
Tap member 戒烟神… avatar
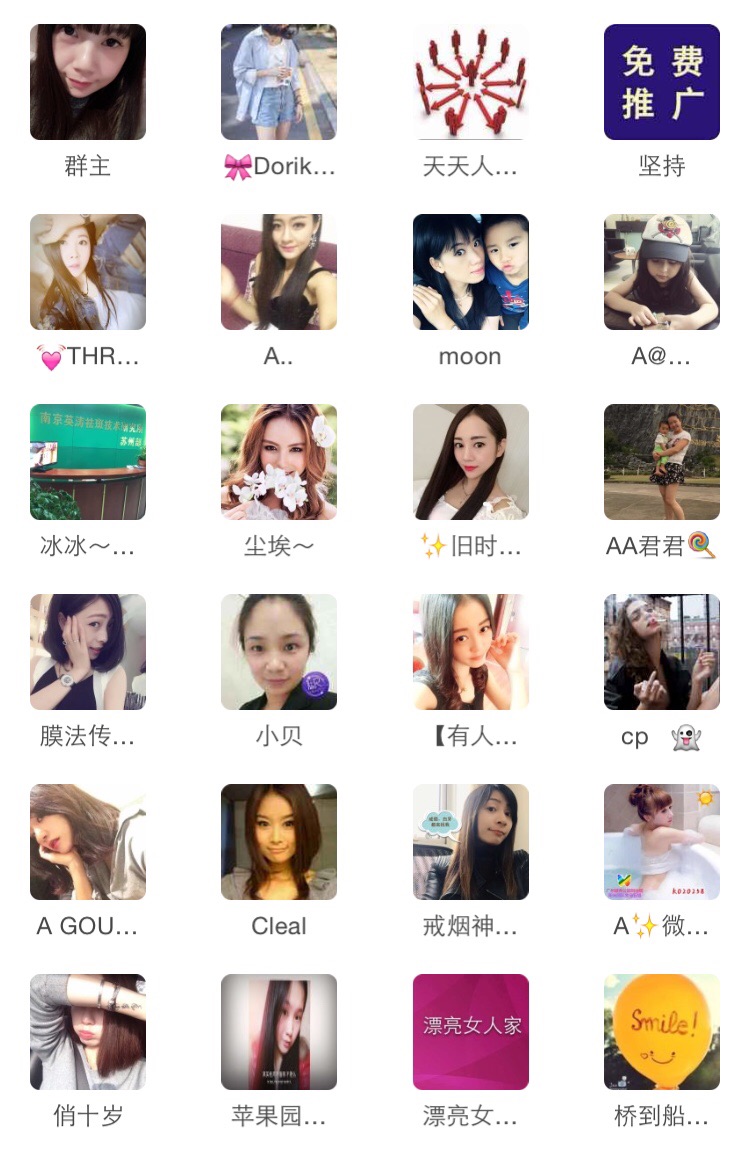(470, 842)
